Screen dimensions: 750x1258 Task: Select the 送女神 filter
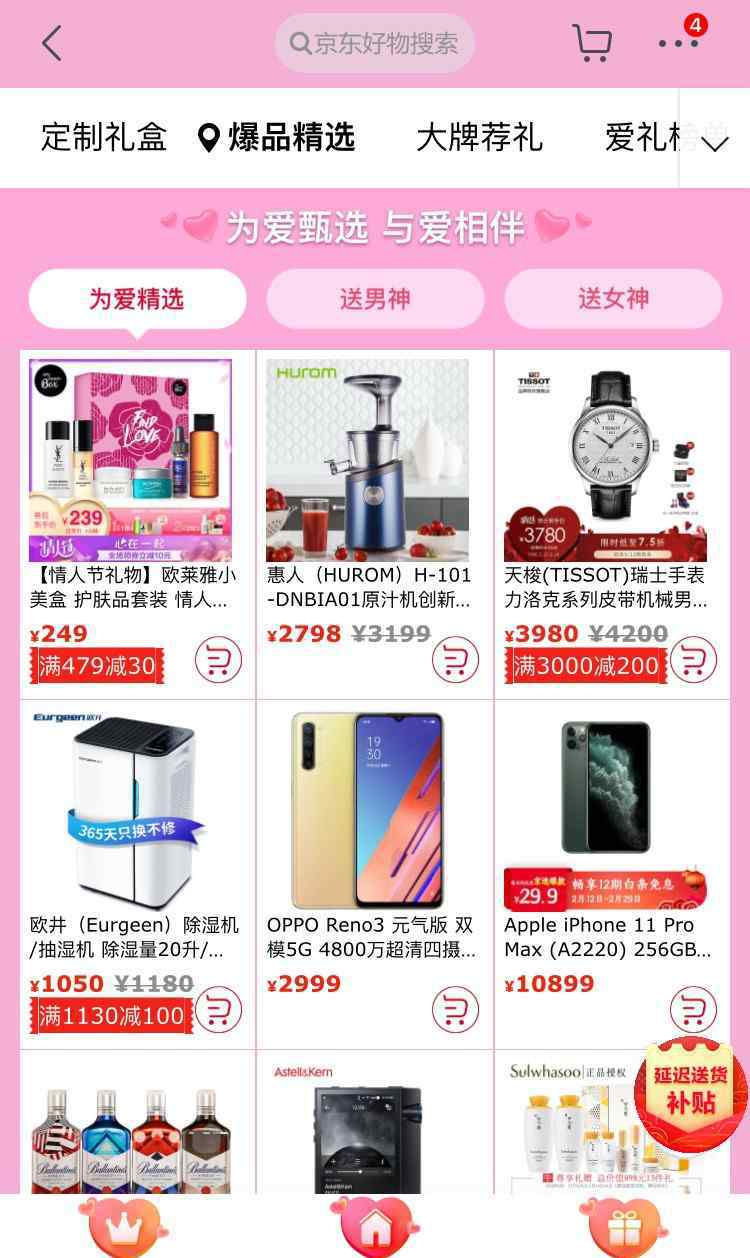point(613,298)
